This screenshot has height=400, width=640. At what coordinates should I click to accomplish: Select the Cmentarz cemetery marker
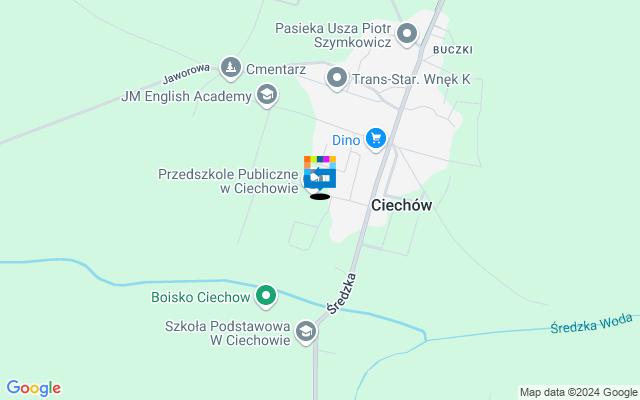click(231, 67)
